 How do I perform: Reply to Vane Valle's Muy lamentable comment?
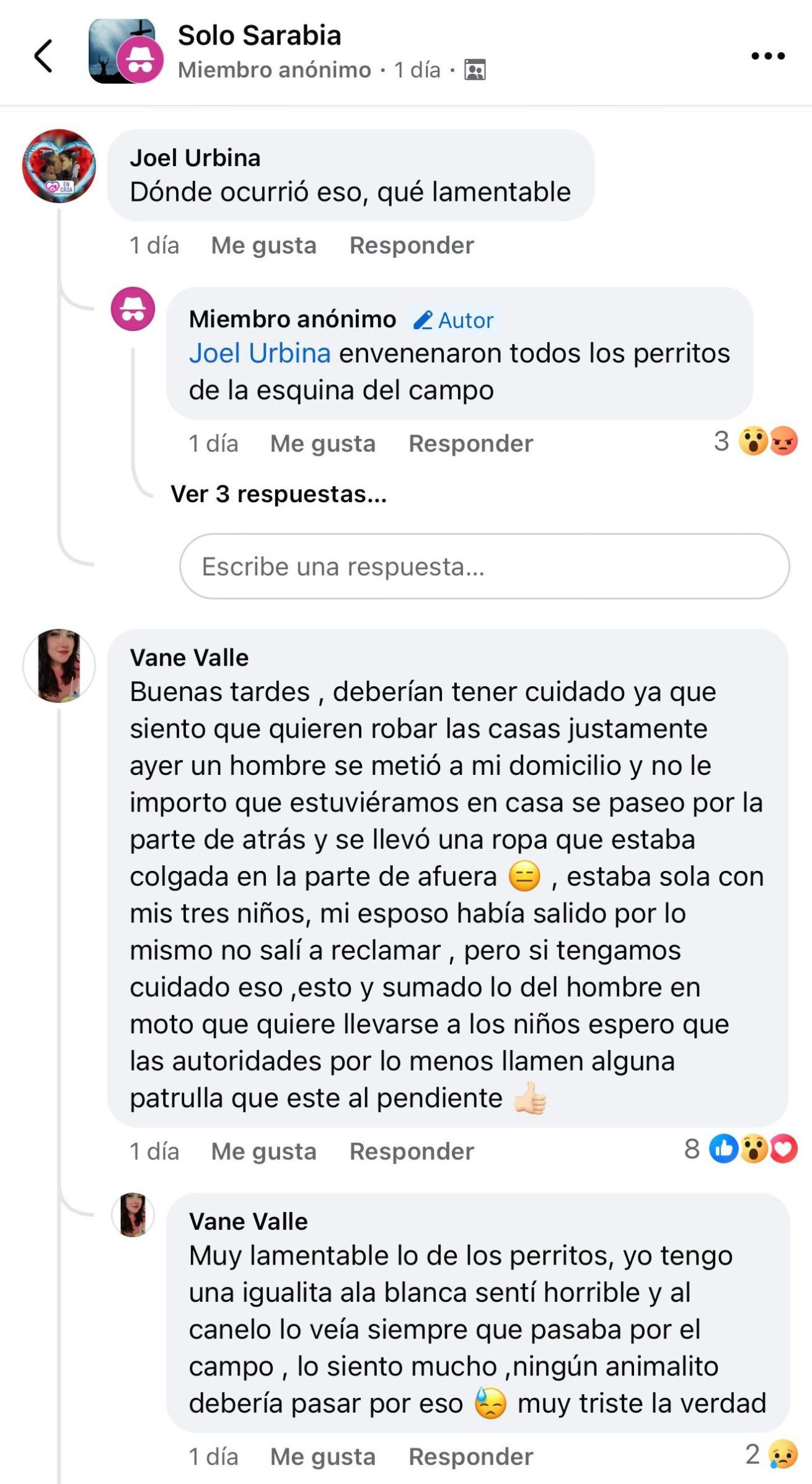tap(470, 1457)
